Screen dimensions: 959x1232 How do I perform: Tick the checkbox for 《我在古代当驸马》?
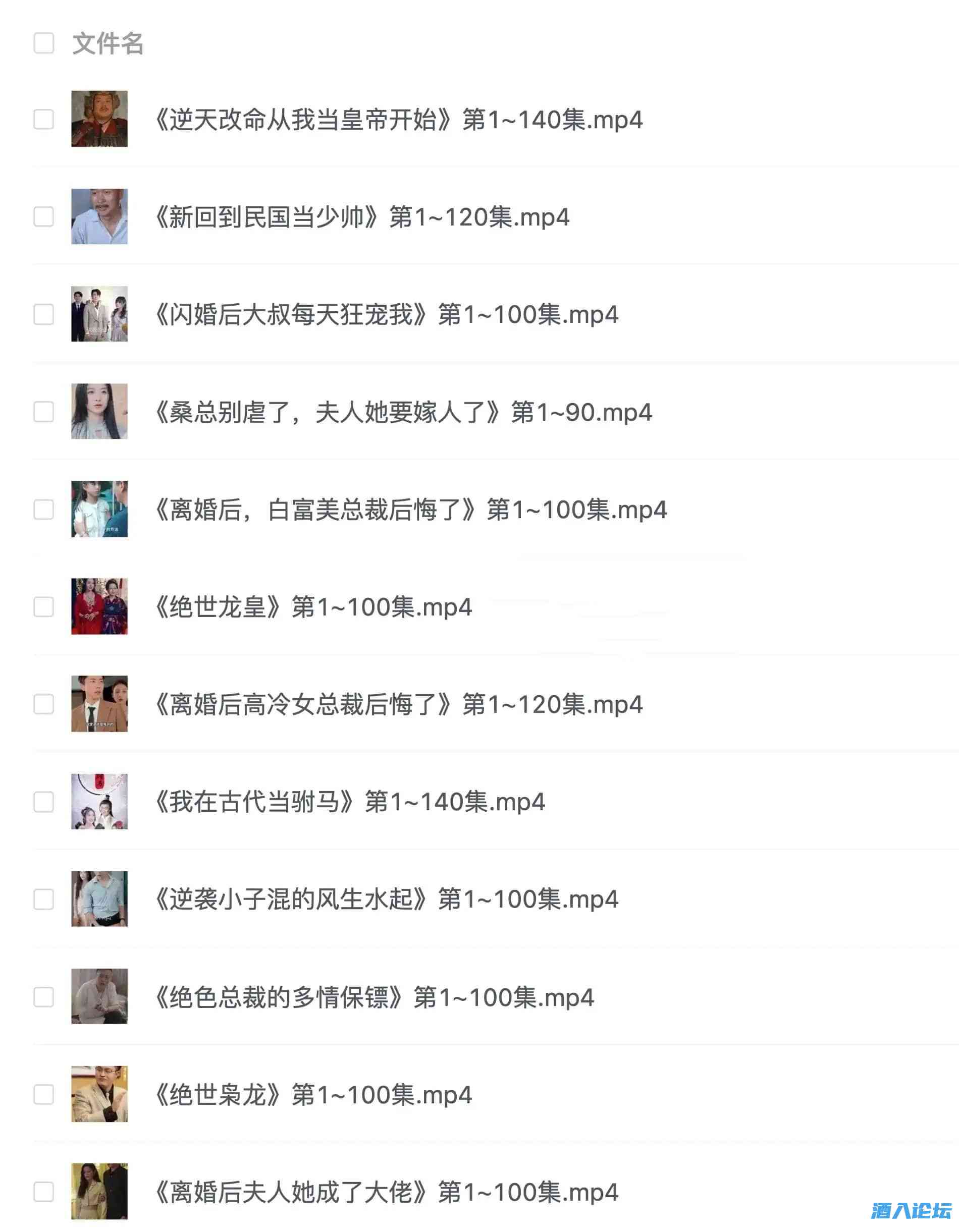click(x=44, y=802)
